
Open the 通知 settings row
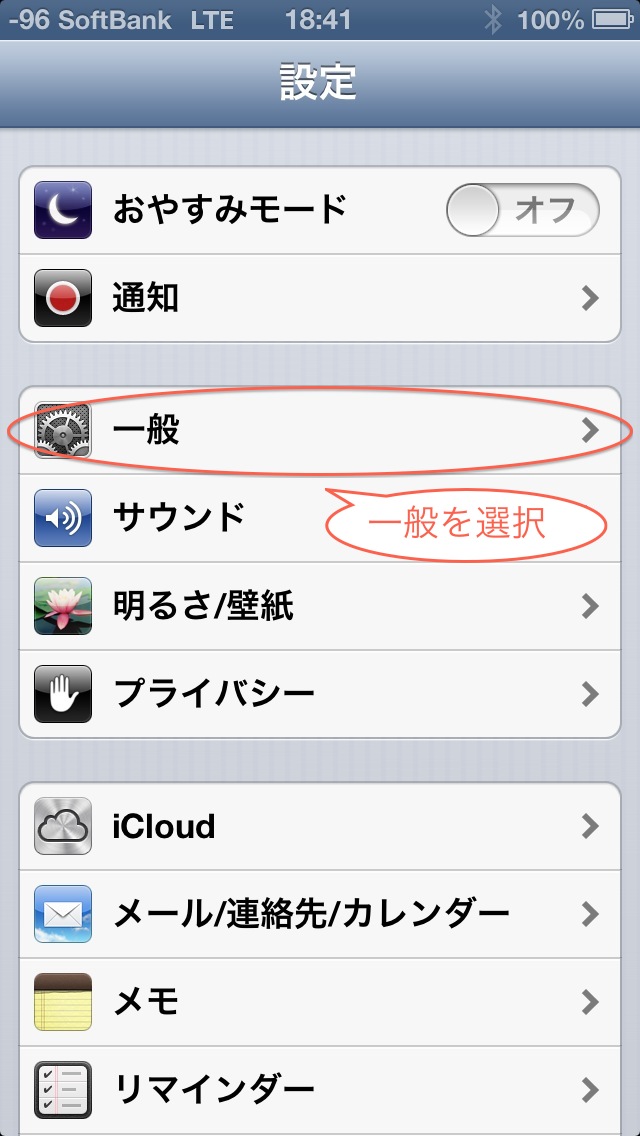(320, 298)
